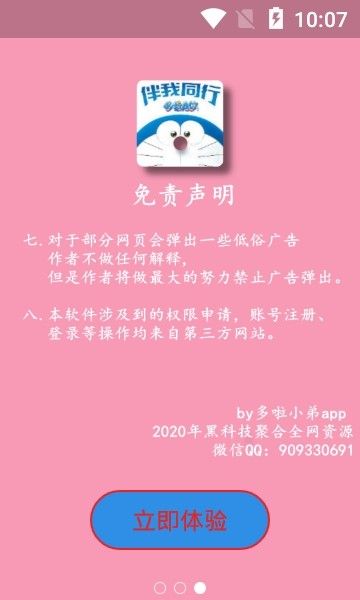Tap the 立即体验 button

pyautogui.click(x=180, y=520)
